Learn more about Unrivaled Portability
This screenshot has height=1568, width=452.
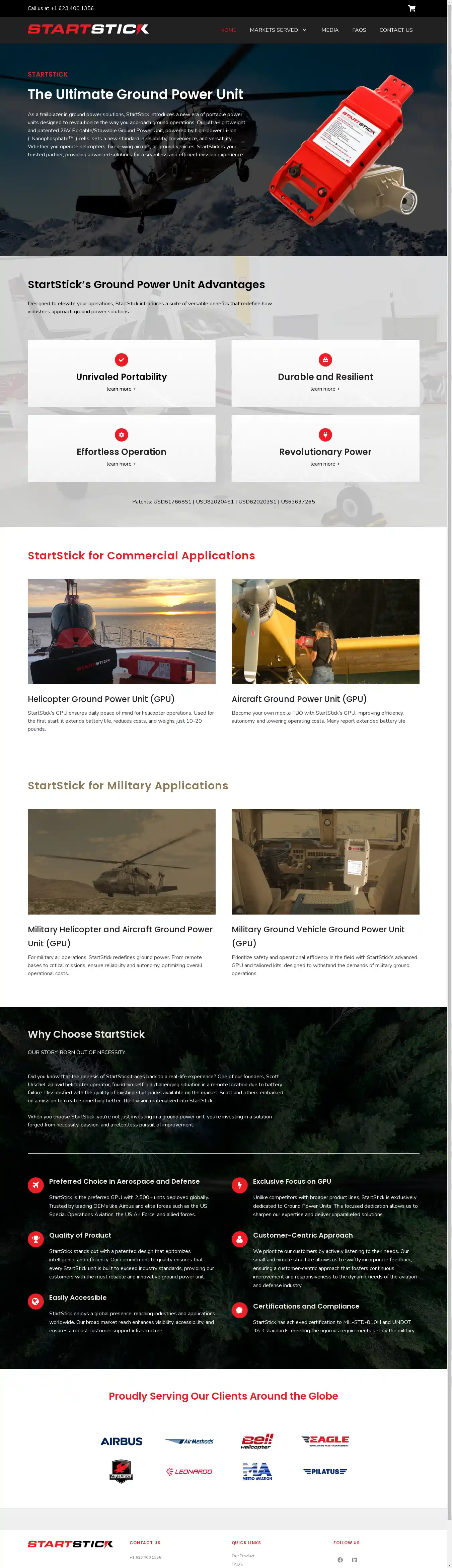pos(121,389)
